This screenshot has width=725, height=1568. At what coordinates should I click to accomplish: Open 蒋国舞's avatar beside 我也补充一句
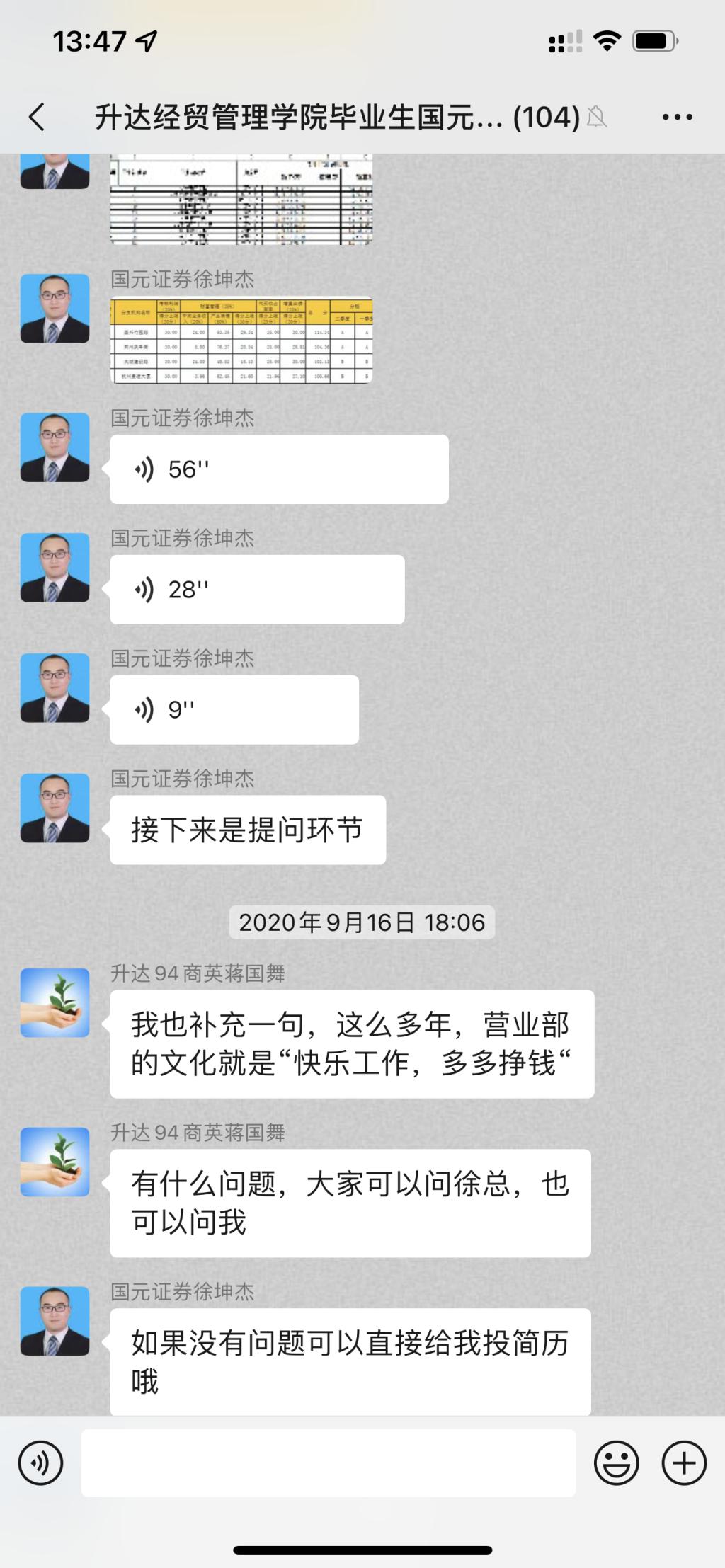coord(55,1002)
